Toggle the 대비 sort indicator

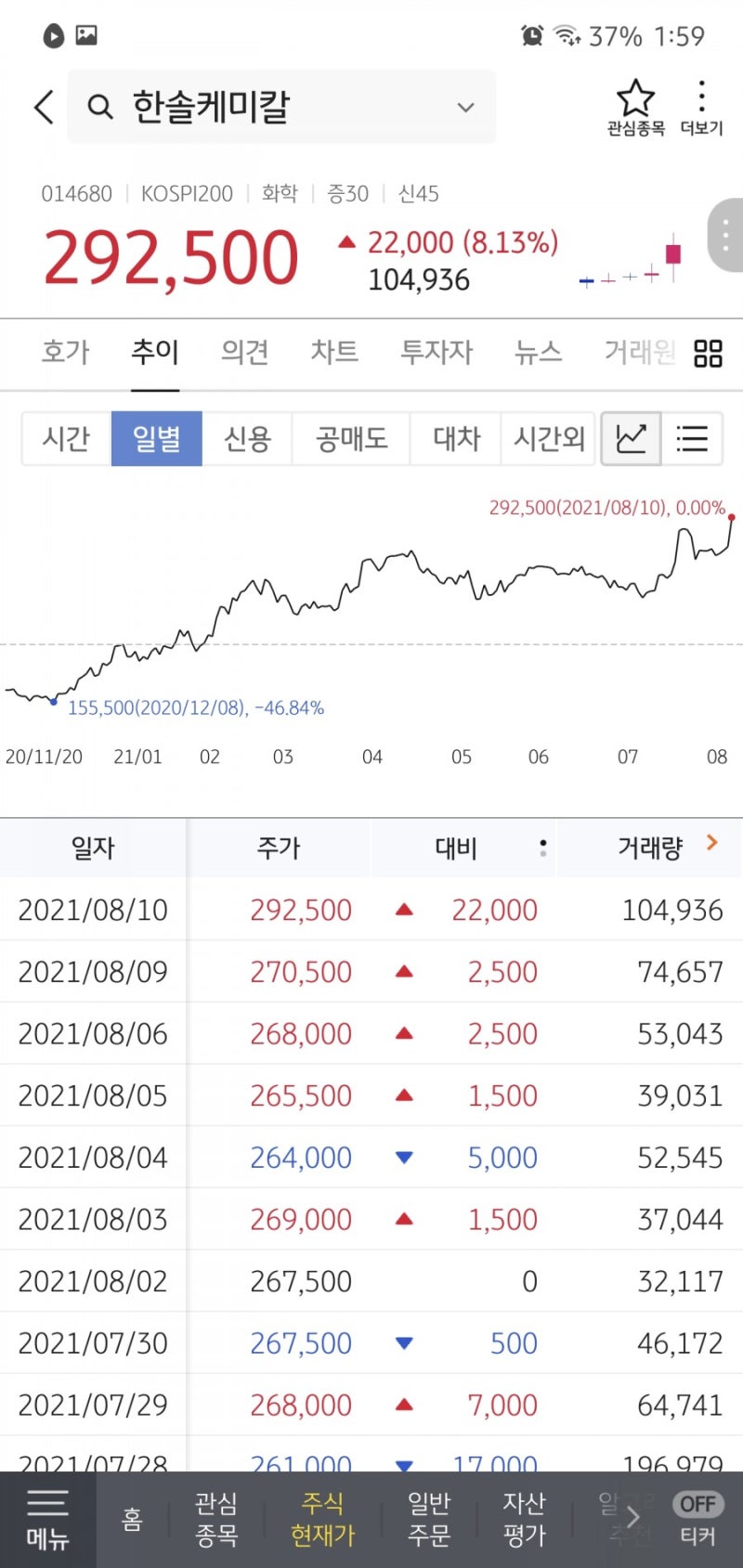[x=543, y=848]
